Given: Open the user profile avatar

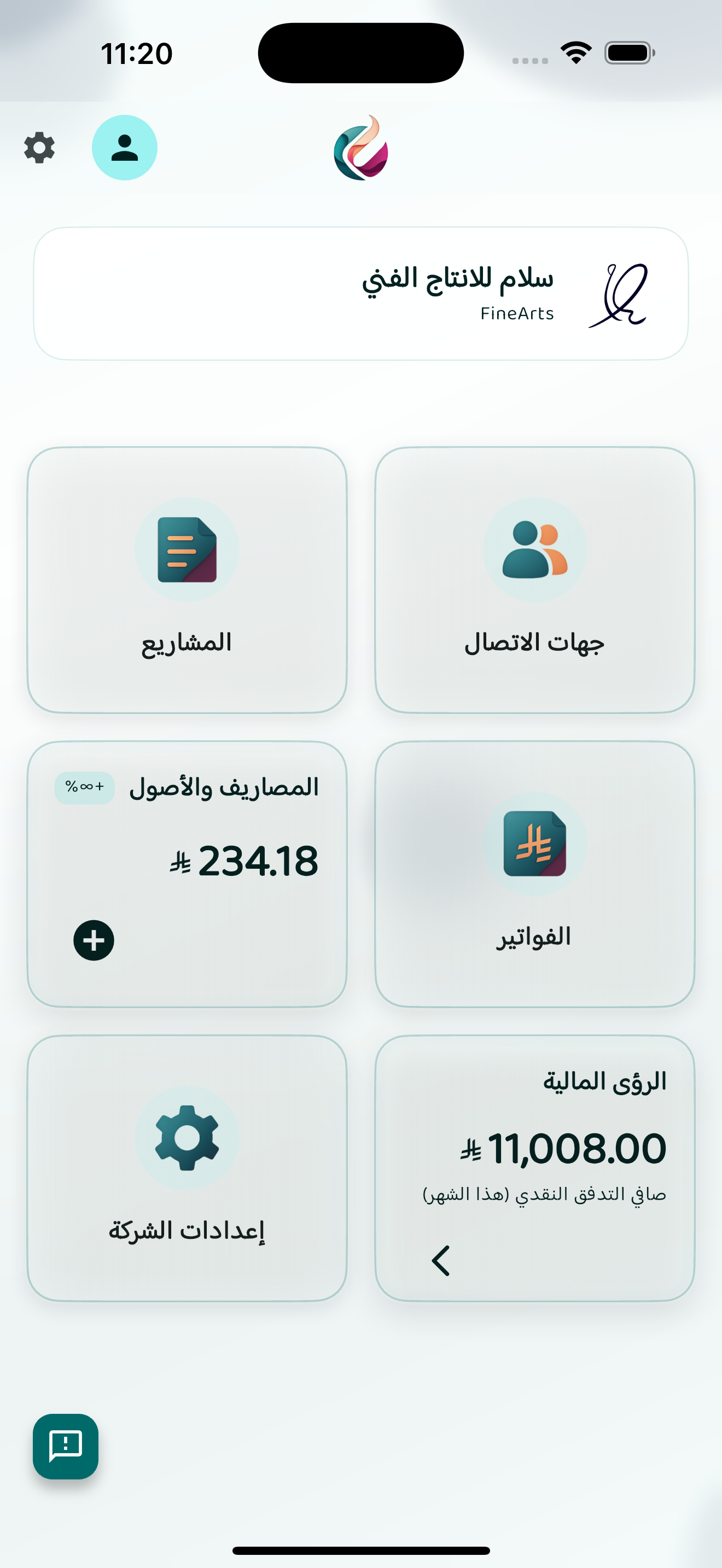Looking at the screenshot, I should (x=125, y=148).
